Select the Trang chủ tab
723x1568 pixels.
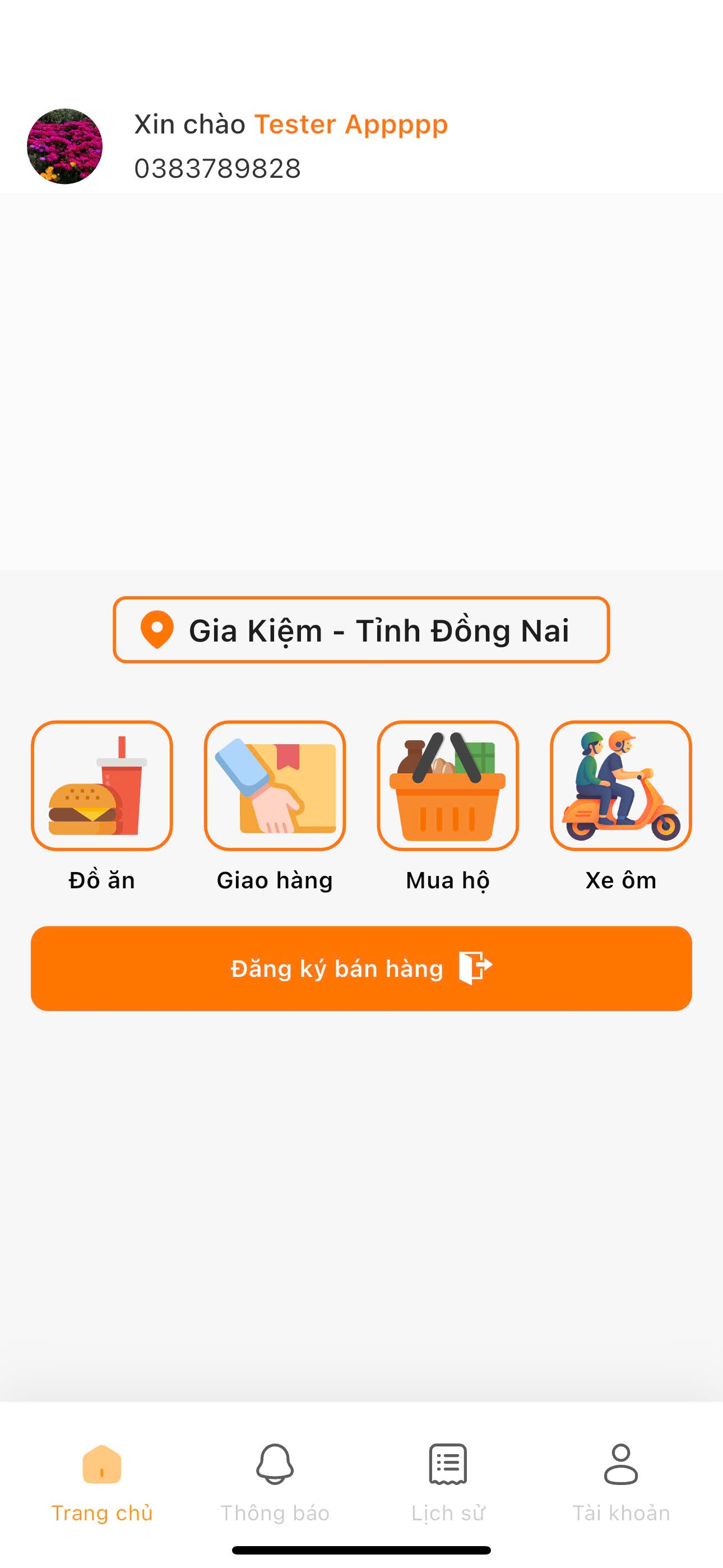(101, 1479)
